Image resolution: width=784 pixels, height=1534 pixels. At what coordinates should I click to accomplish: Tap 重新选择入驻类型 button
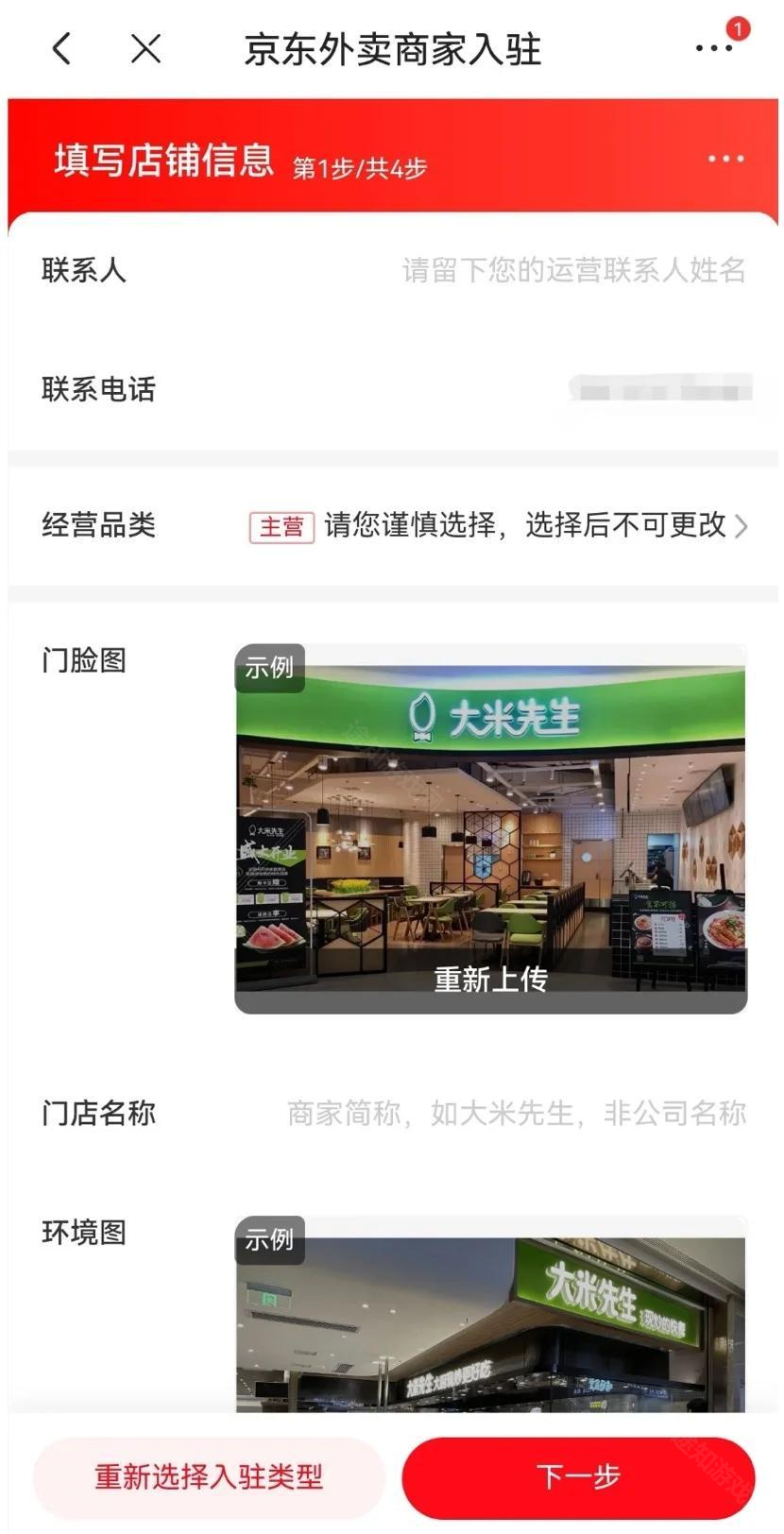point(209,1476)
